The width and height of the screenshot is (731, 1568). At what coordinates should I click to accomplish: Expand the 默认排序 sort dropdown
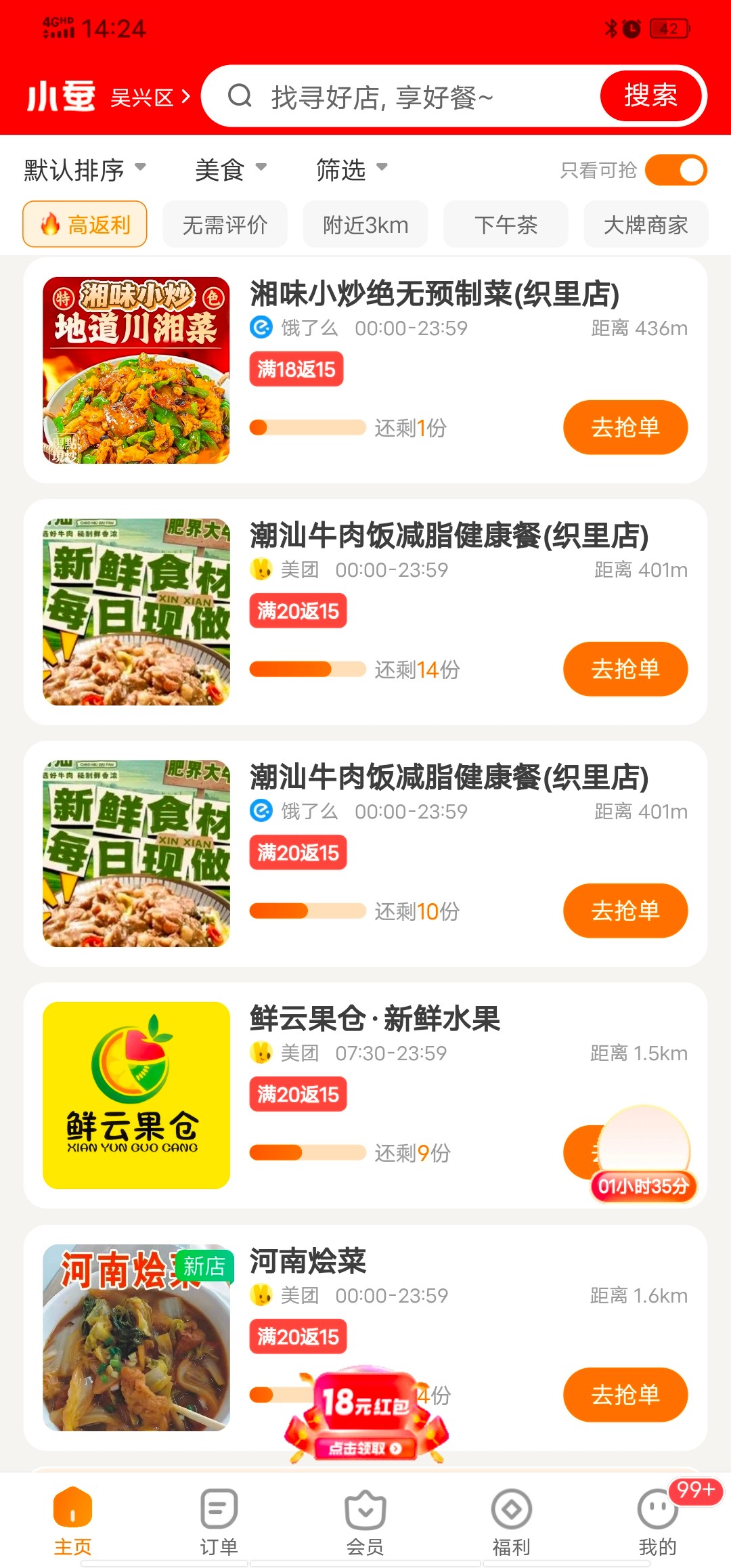click(x=85, y=169)
